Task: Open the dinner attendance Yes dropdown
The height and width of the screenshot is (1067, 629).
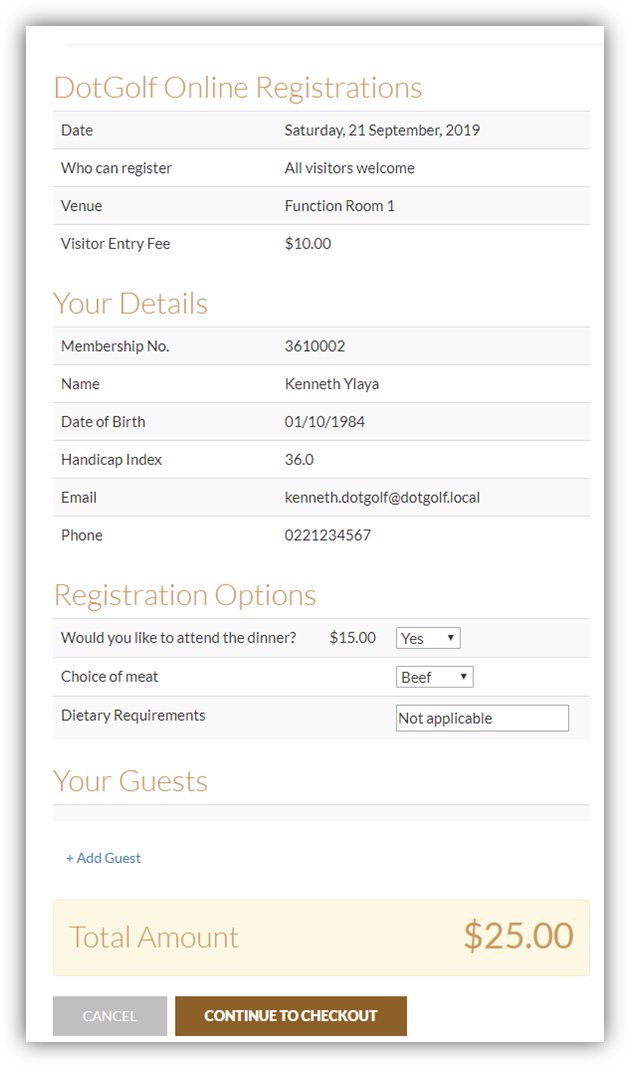Action: (x=428, y=638)
